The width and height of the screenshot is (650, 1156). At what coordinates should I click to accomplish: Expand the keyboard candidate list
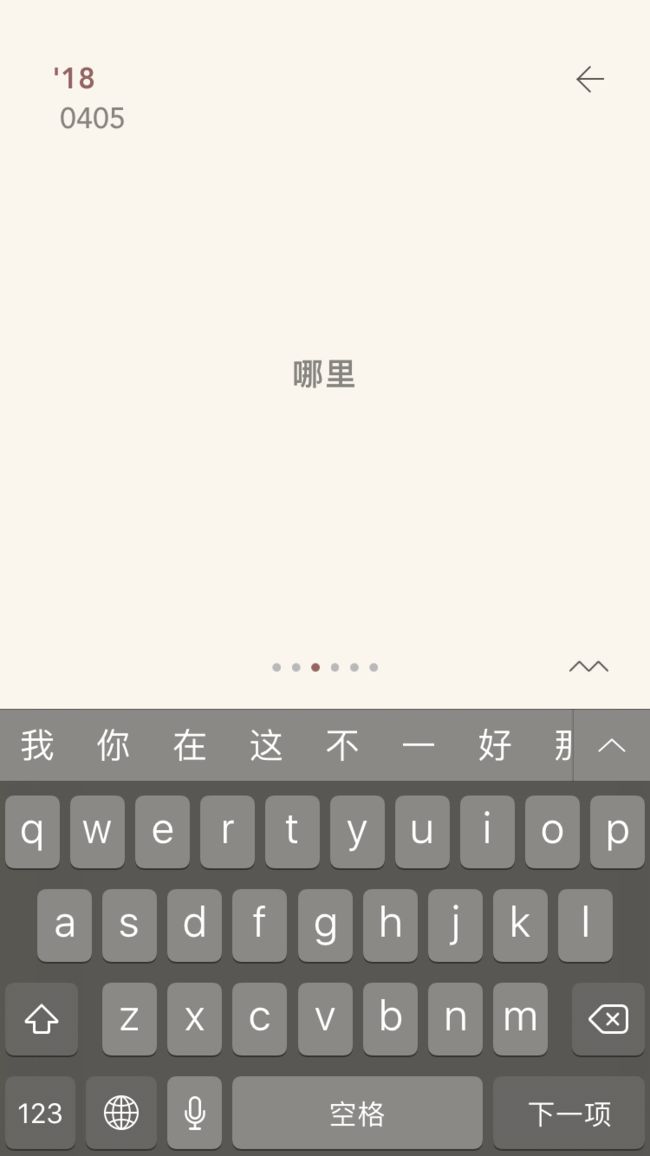pyautogui.click(x=612, y=745)
